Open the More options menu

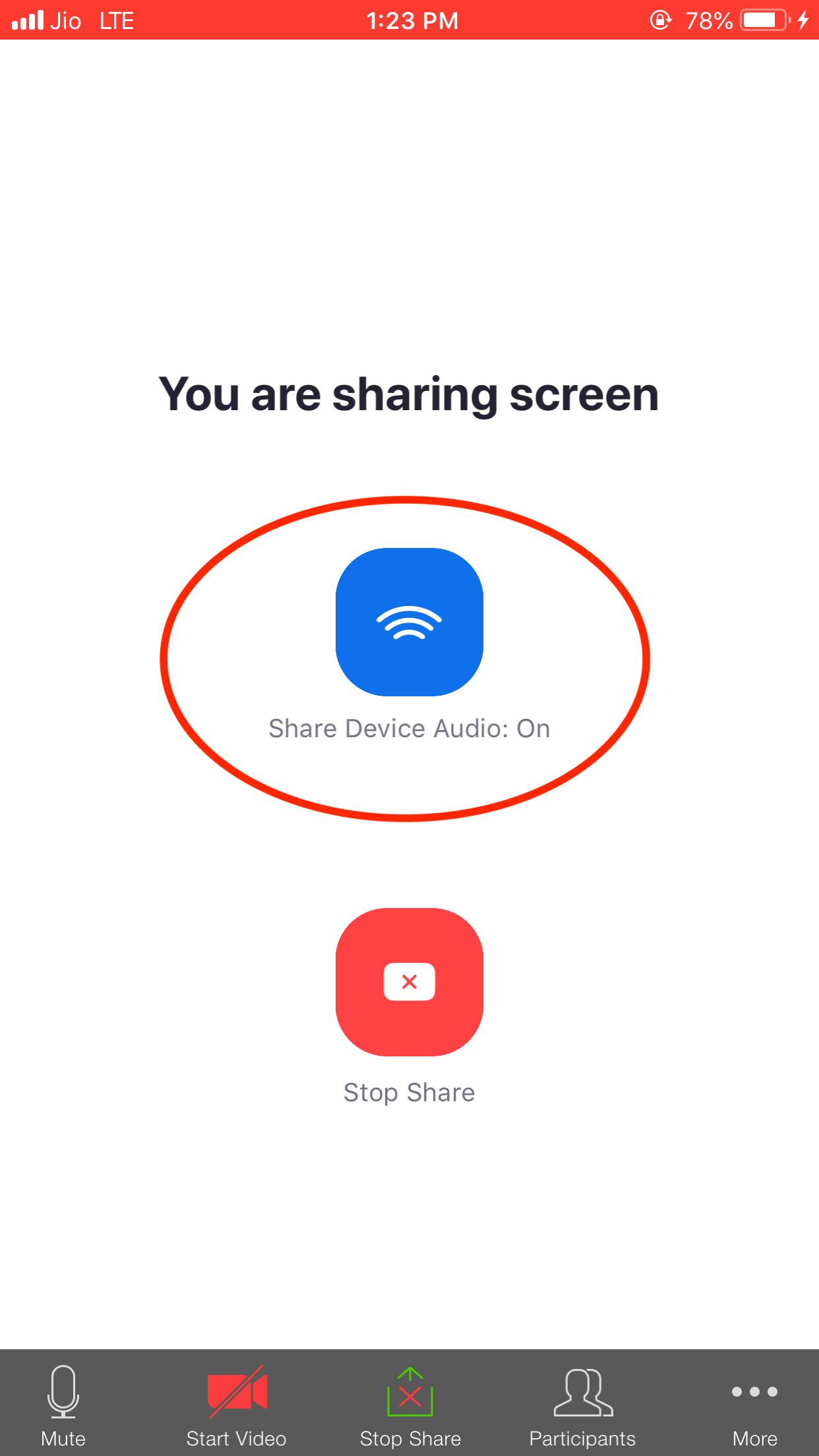[x=754, y=1405]
